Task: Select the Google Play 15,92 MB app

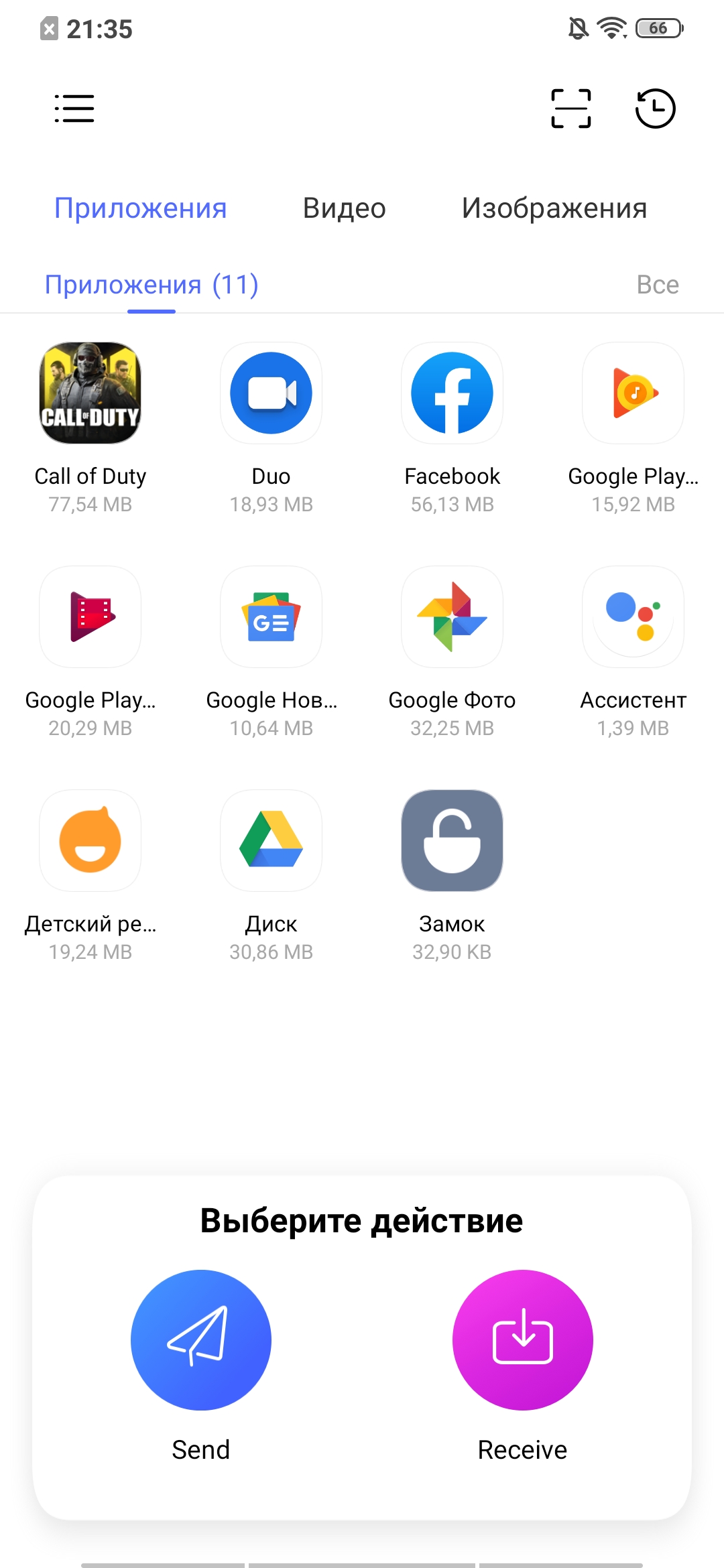Action: pyautogui.click(x=633, y=393)
